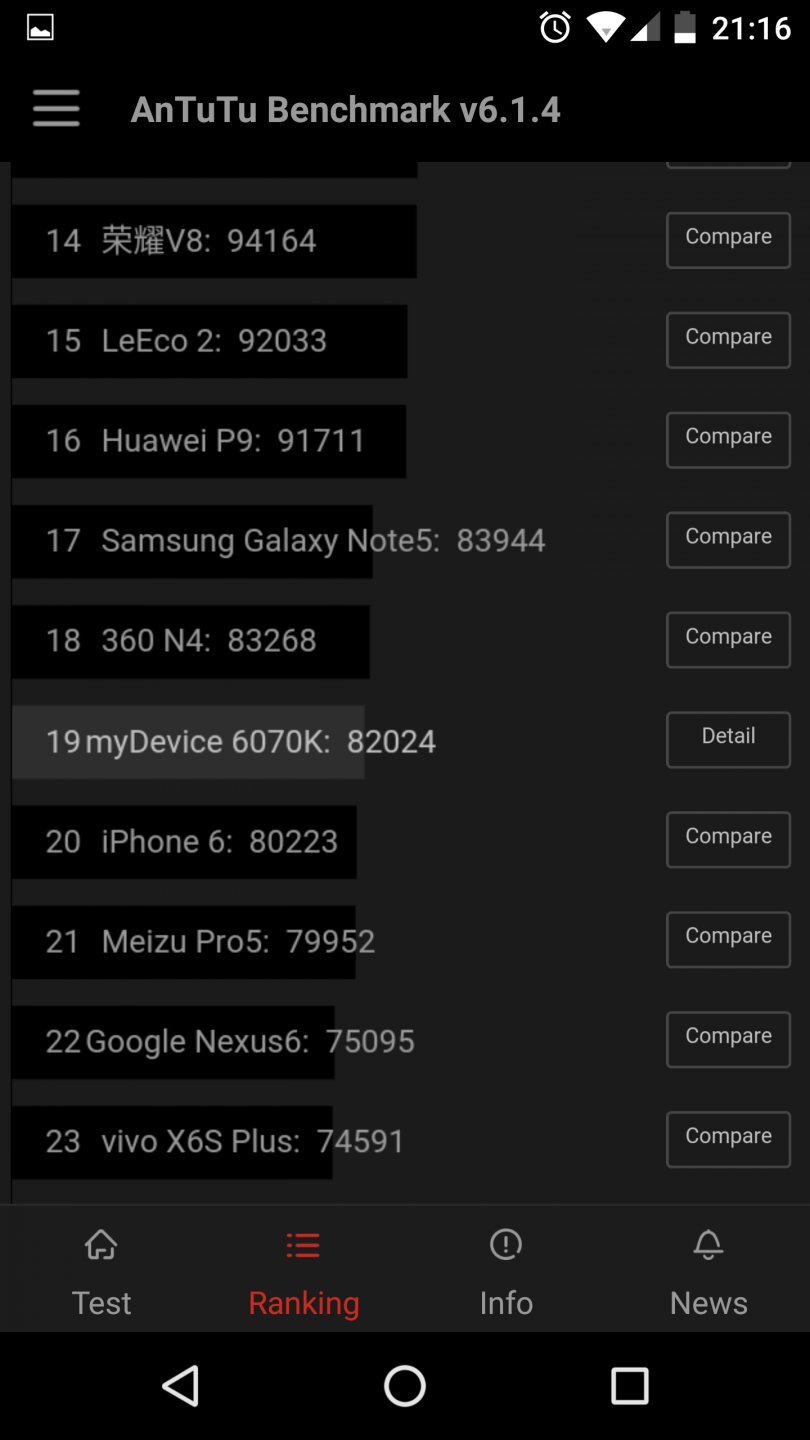The width and height of the screenshot is (810, 1440).
Task: Go back using the system back button
Action: point(181,1386)
